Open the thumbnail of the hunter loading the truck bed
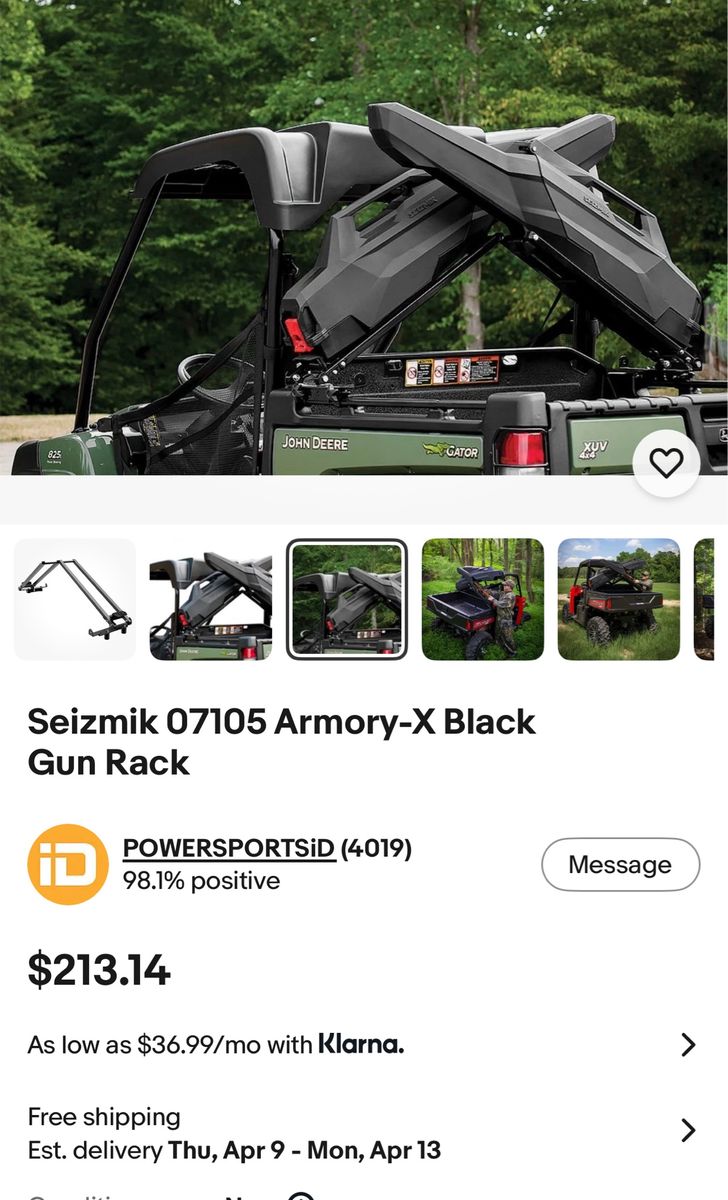Viewport: 728px width, 1200px height. point(483,599)
